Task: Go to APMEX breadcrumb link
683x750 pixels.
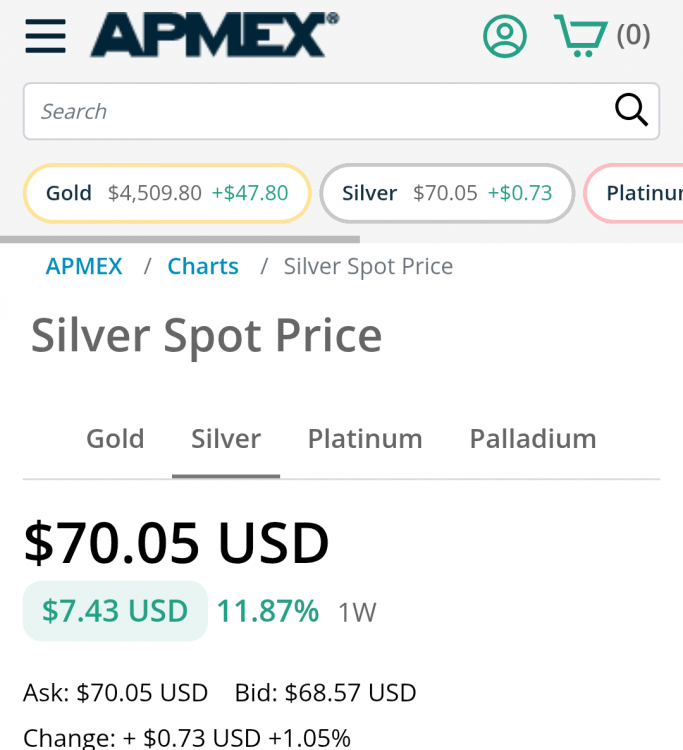Action: pos(84,266)
